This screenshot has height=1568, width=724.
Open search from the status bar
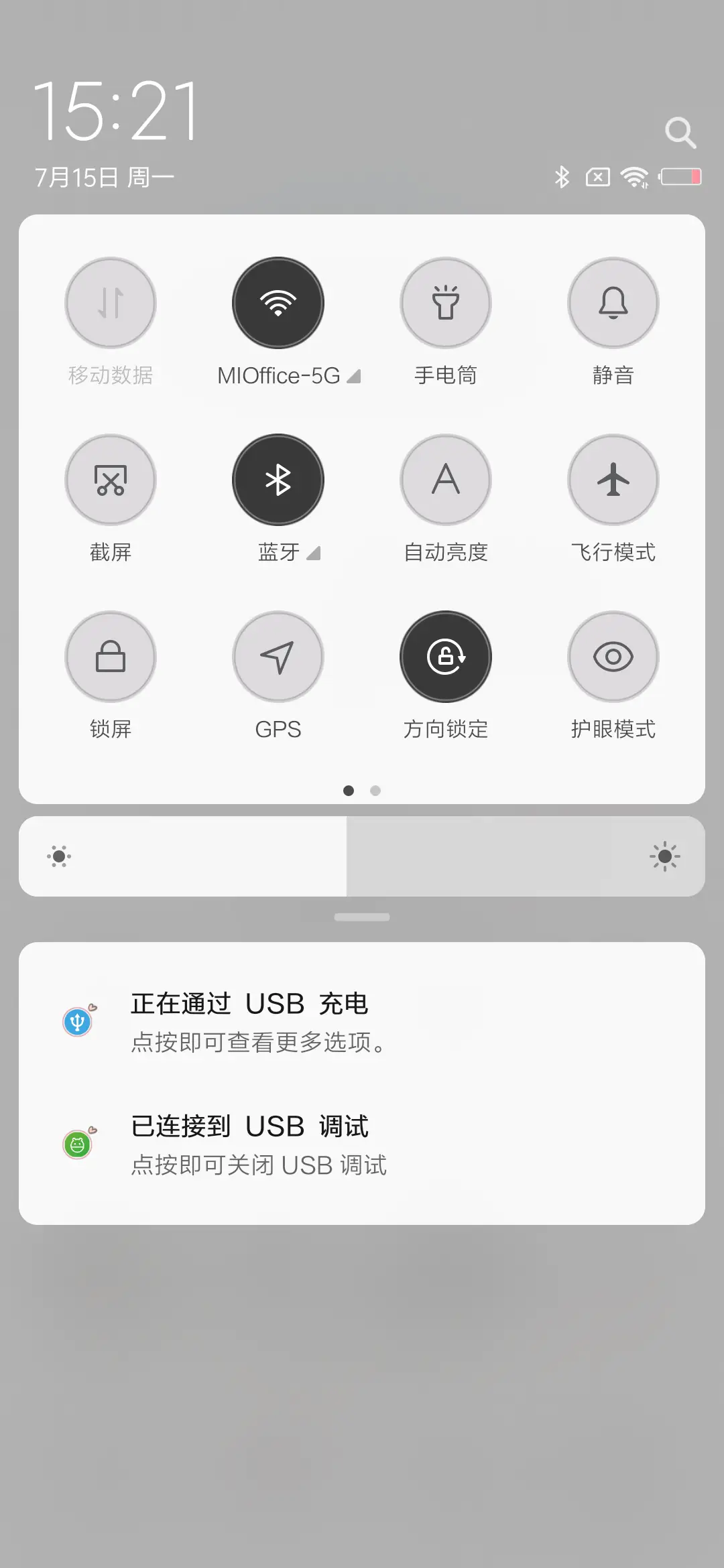681,131
